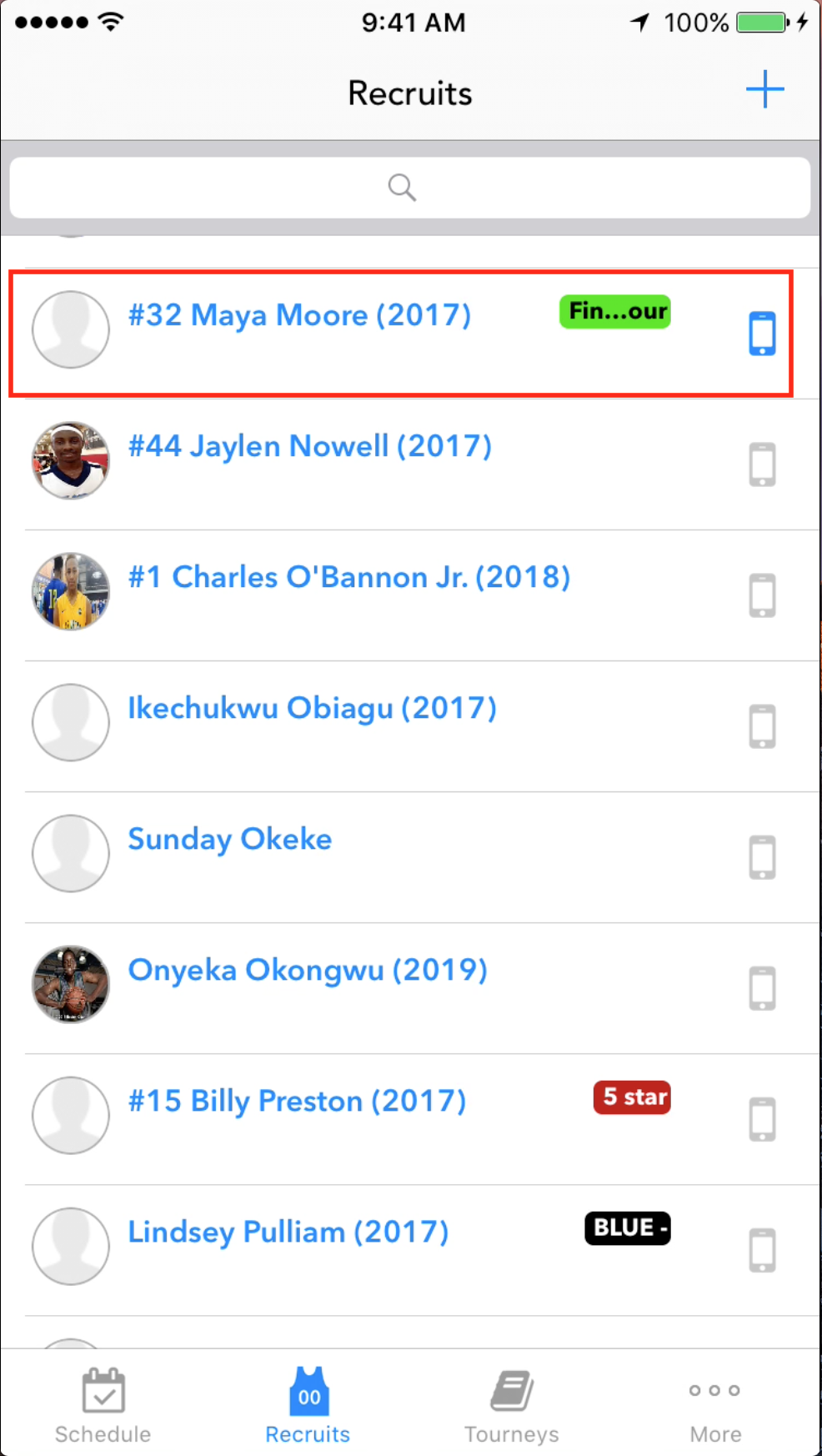Open Onyeka Okongwu's recruit profile
The width and height of the screenshot is (822, 1456).
tap(307, 971)
